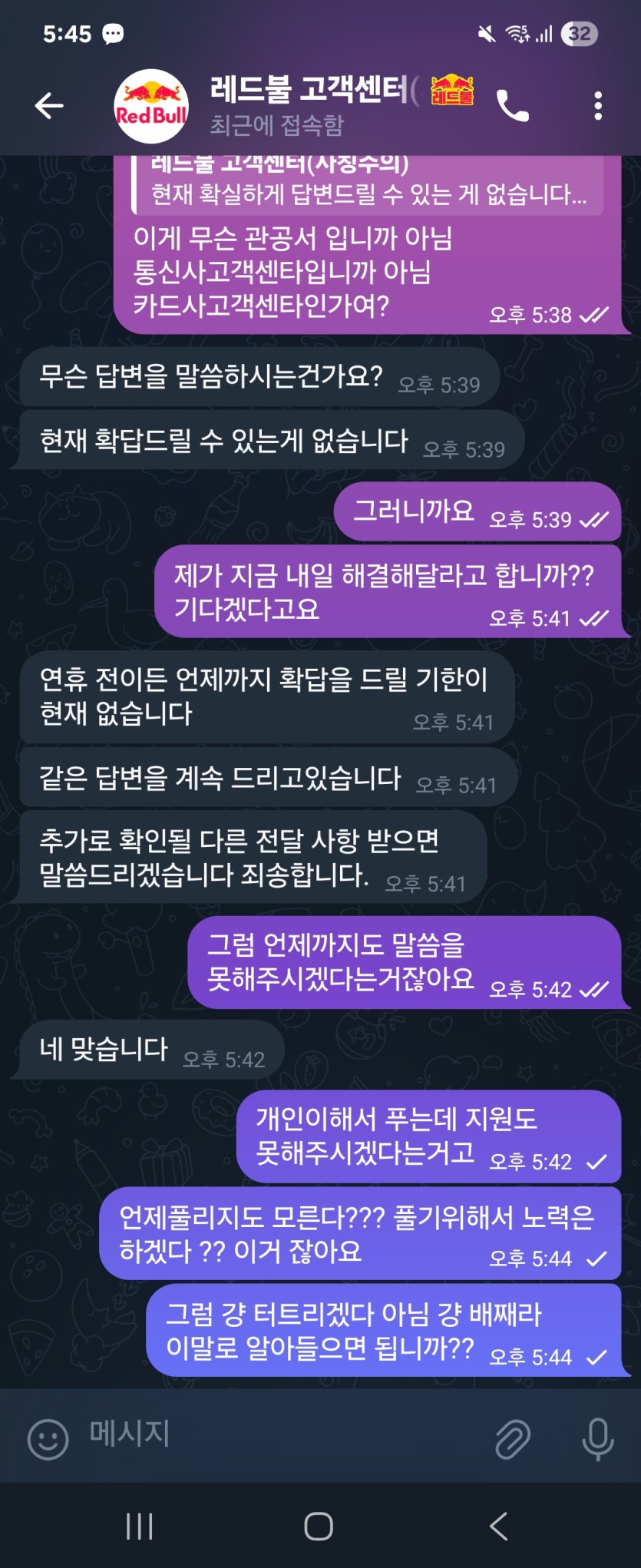Record a voice message with microphone

point(597,1438)
